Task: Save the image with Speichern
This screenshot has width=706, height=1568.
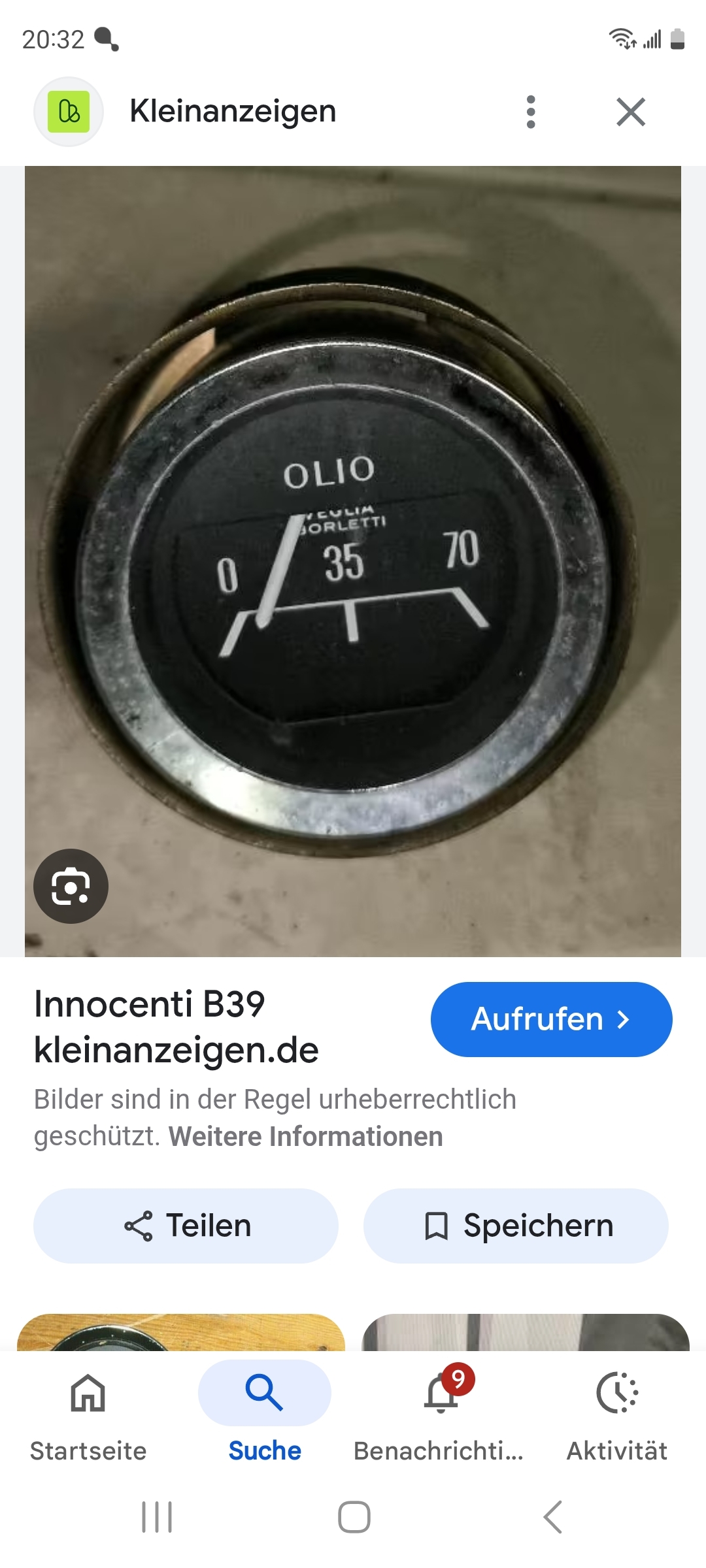Action: click(x=516, y=1226)
